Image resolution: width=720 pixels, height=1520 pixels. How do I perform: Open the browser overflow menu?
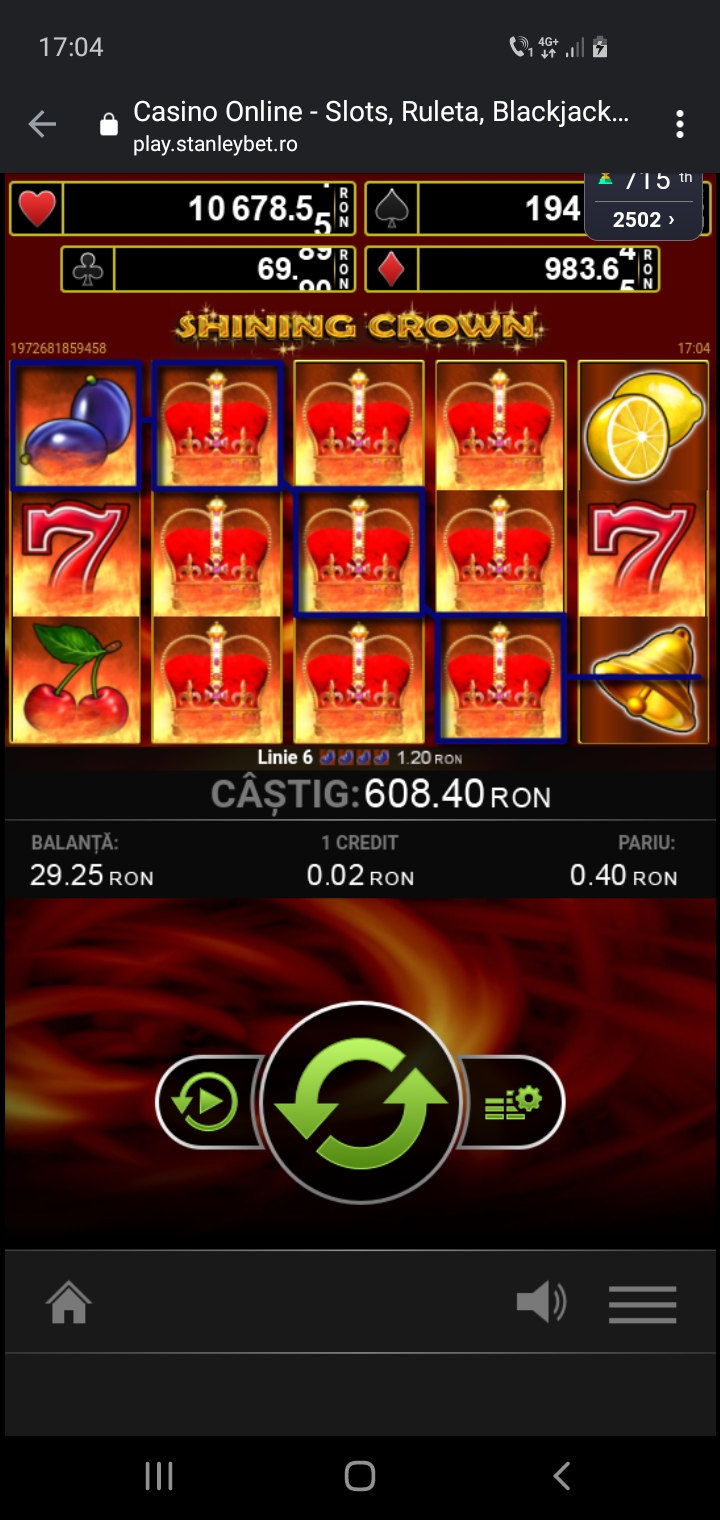pos(680,125)
